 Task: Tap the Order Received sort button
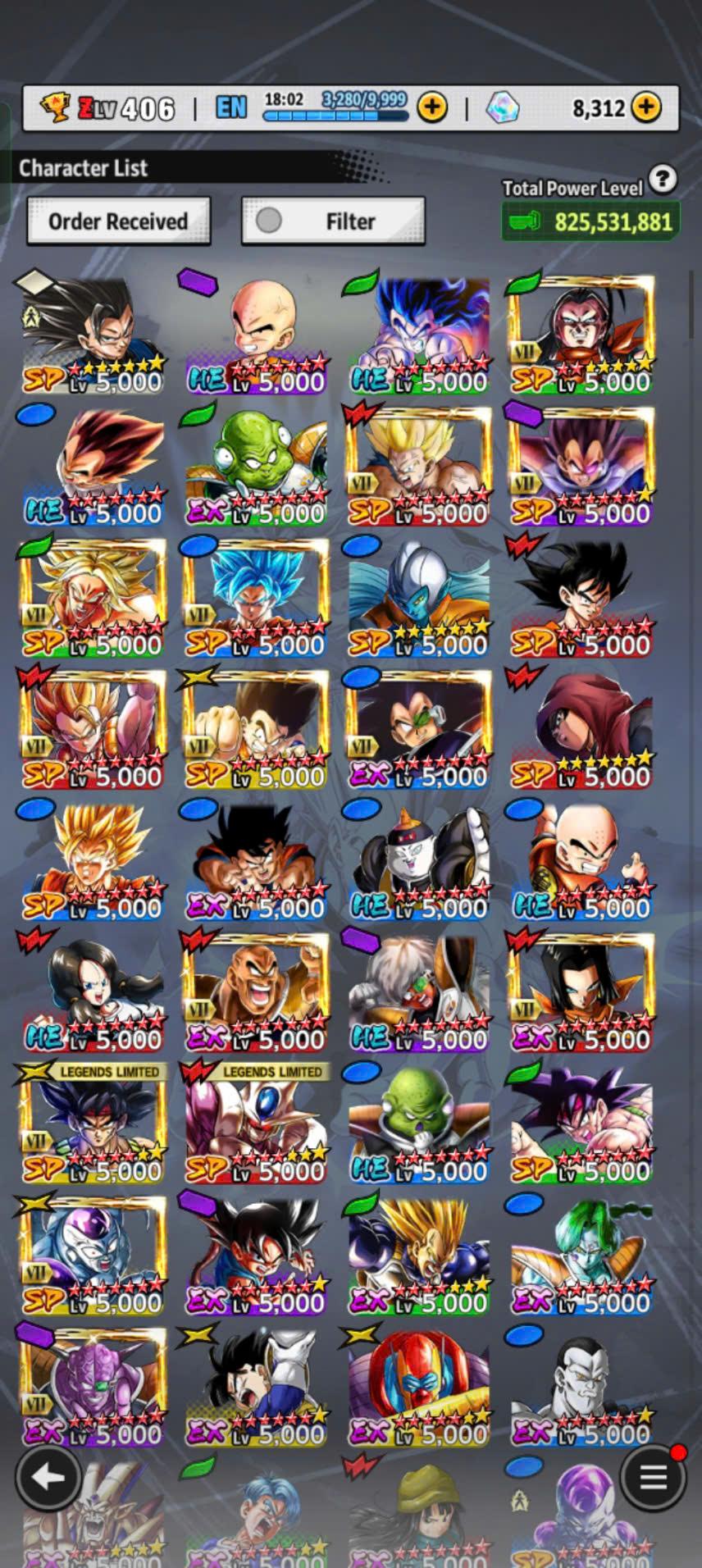coord(118,221)
